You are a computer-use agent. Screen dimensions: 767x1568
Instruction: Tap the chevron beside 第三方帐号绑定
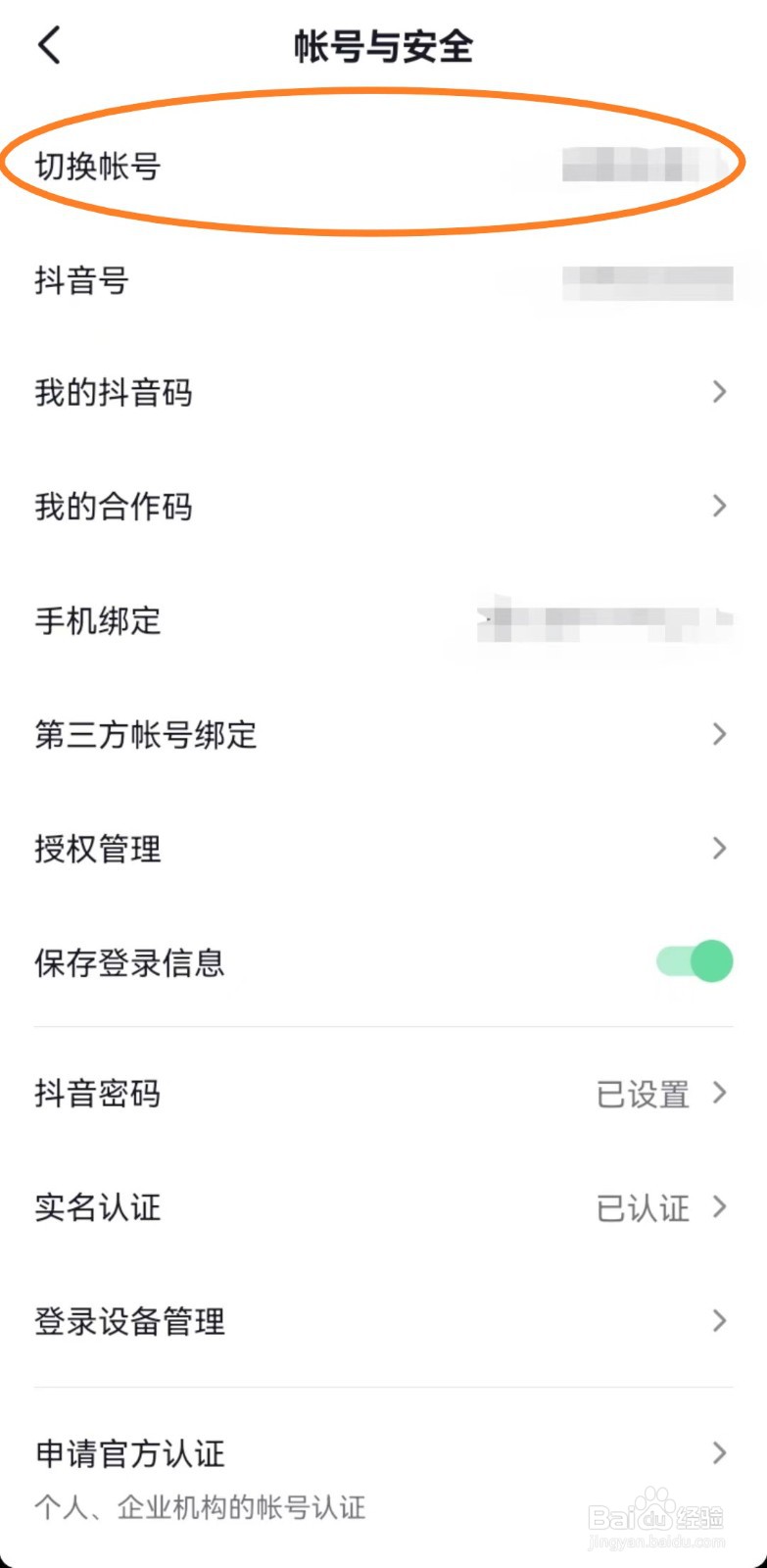718,735
